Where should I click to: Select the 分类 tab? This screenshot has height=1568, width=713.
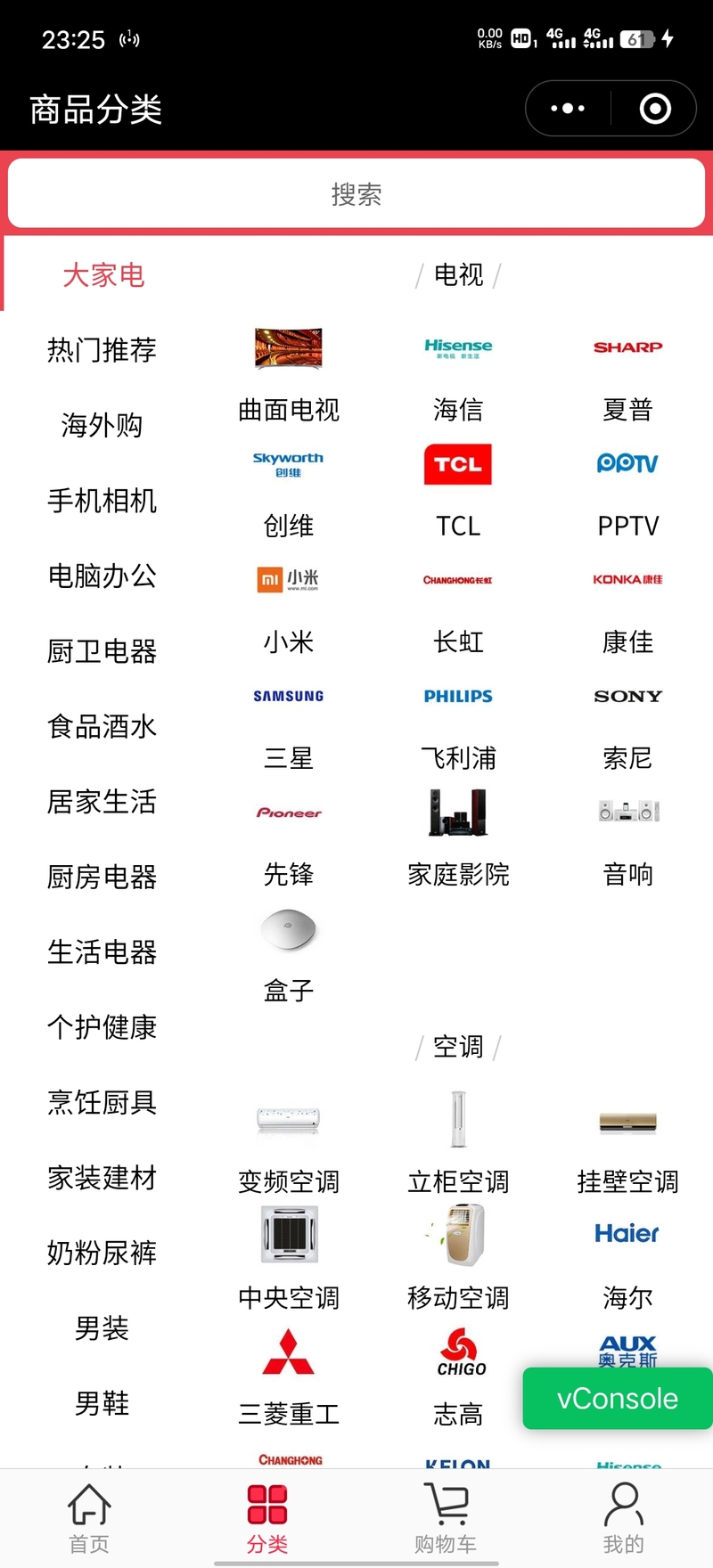click(x=267, y=1518)
